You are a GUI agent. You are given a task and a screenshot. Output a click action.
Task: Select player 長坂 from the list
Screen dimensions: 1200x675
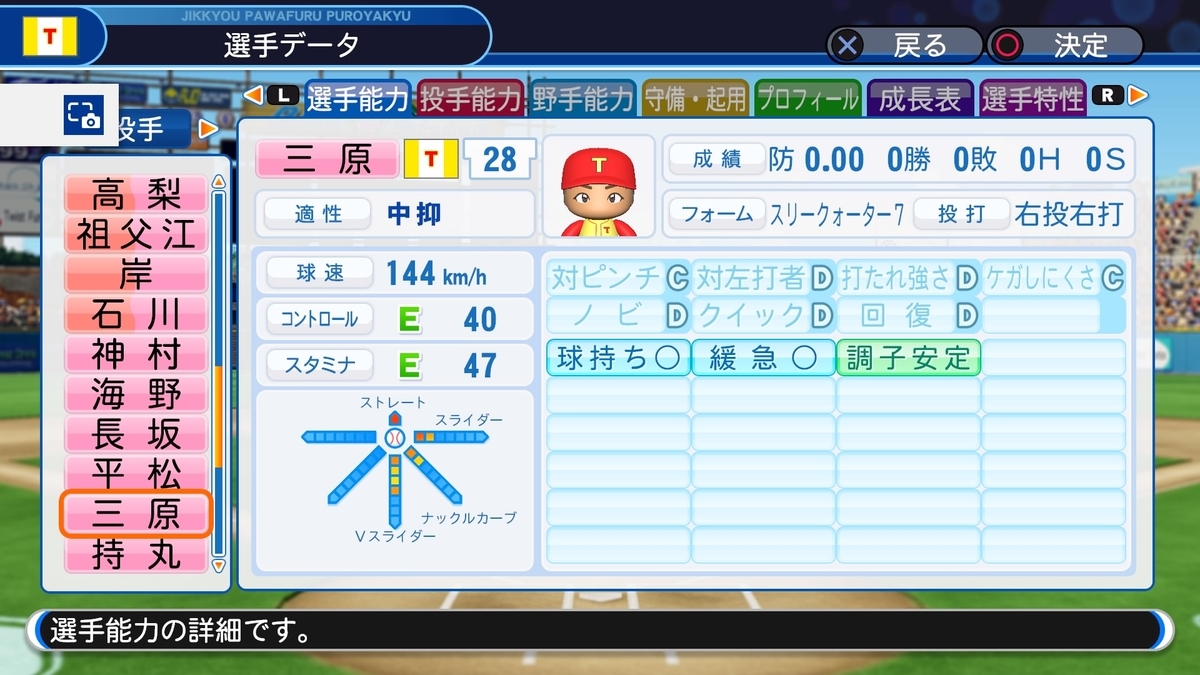click(135, 433)
